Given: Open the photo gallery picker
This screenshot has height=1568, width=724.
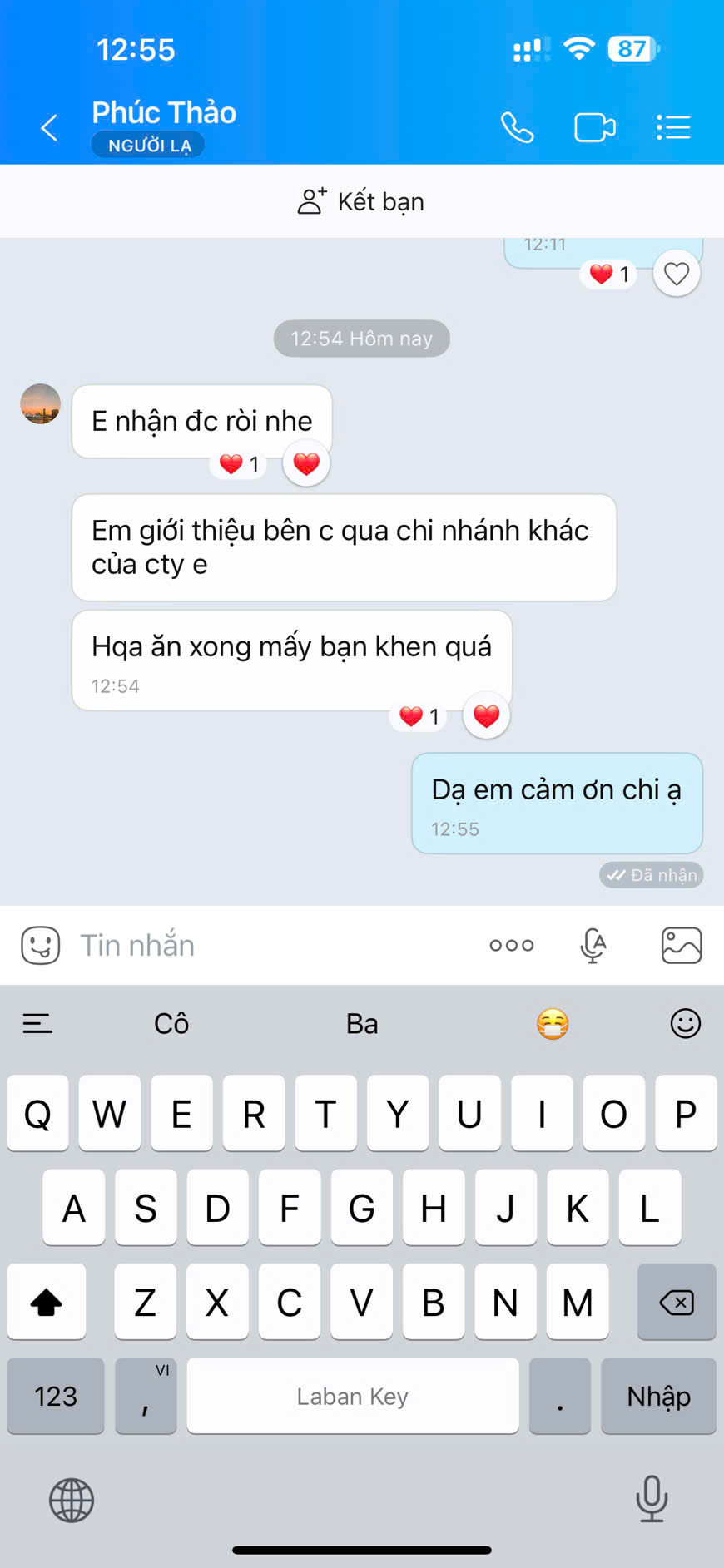Looking at the screenshot, I should (682, 946).
